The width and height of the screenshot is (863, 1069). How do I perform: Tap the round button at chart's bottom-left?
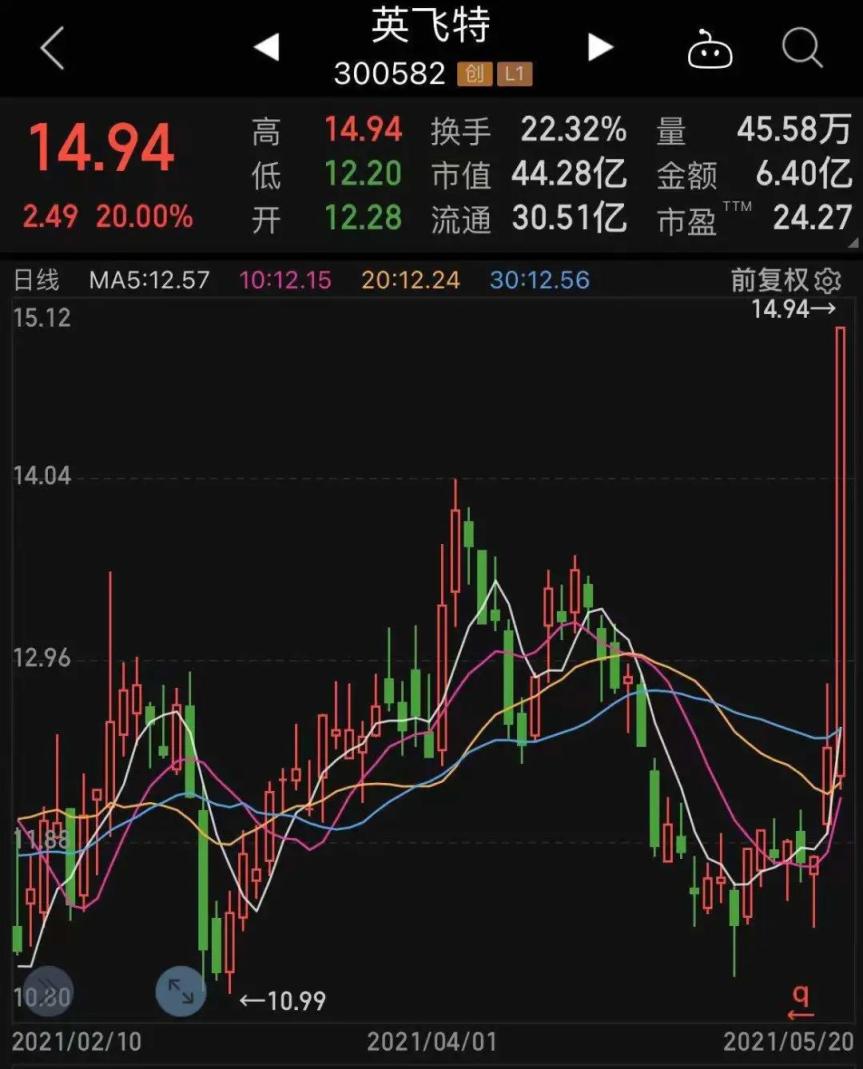pos(47,990)
